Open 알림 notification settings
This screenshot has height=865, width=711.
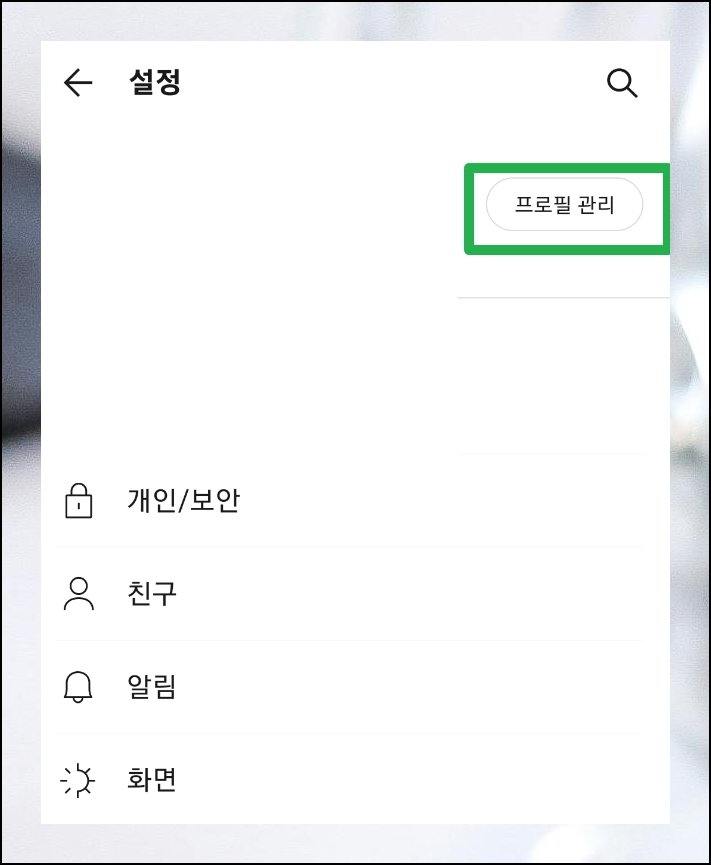click(350, 687)
